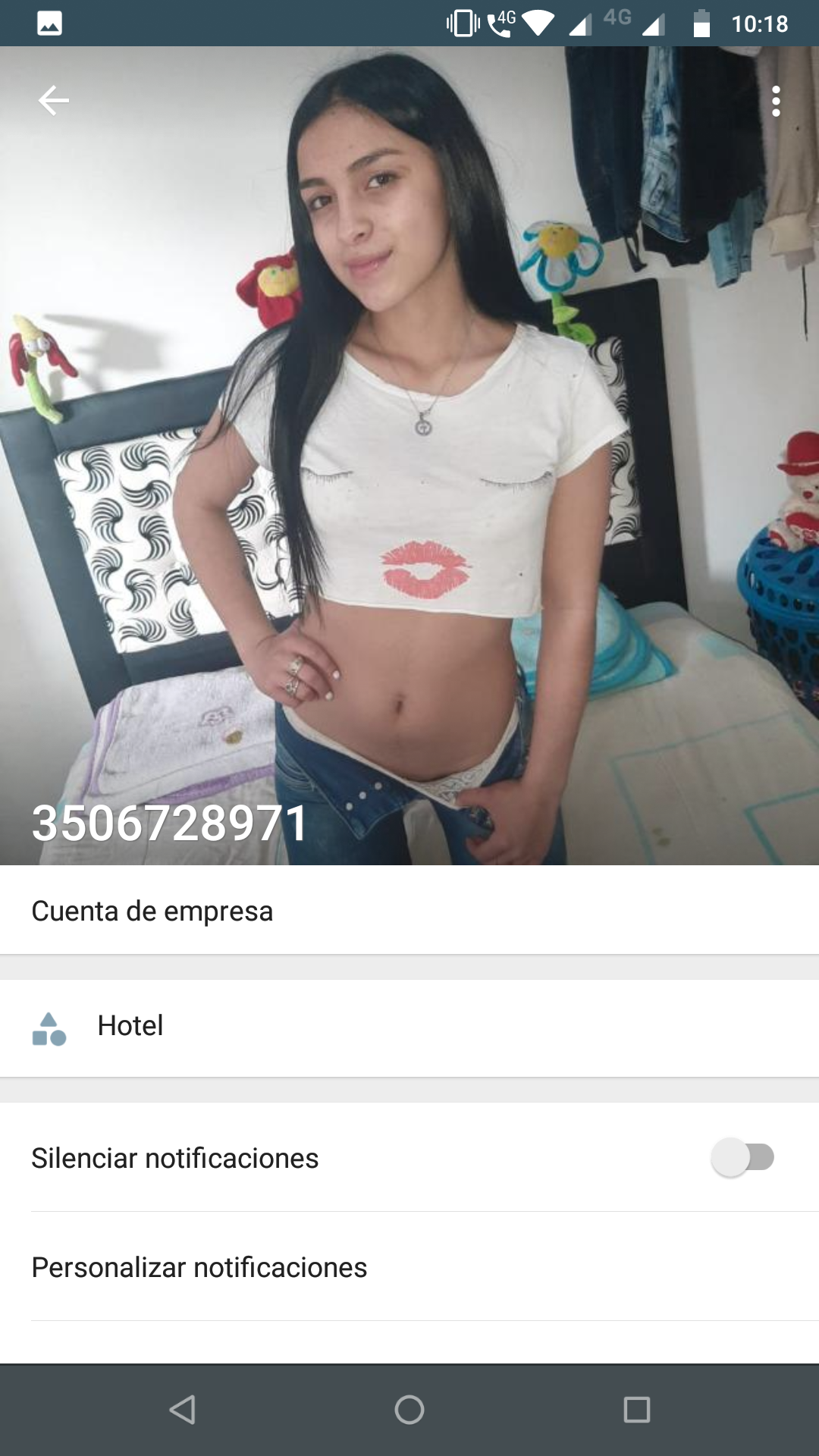Go back using the top arrow
This screenshot has height=1456, width=819.
tap(54, 100)
